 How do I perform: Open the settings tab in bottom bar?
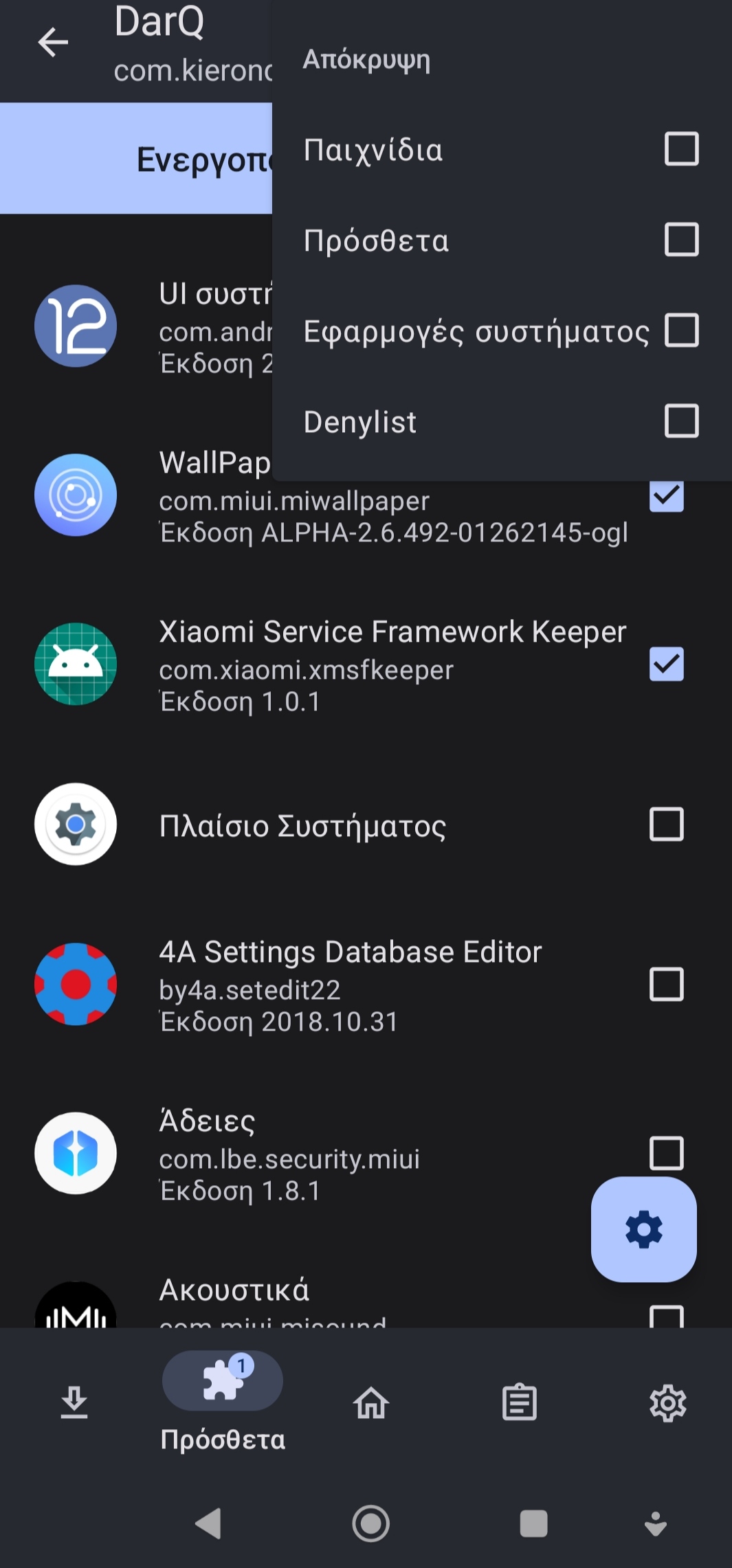(x=667, y=1402)
